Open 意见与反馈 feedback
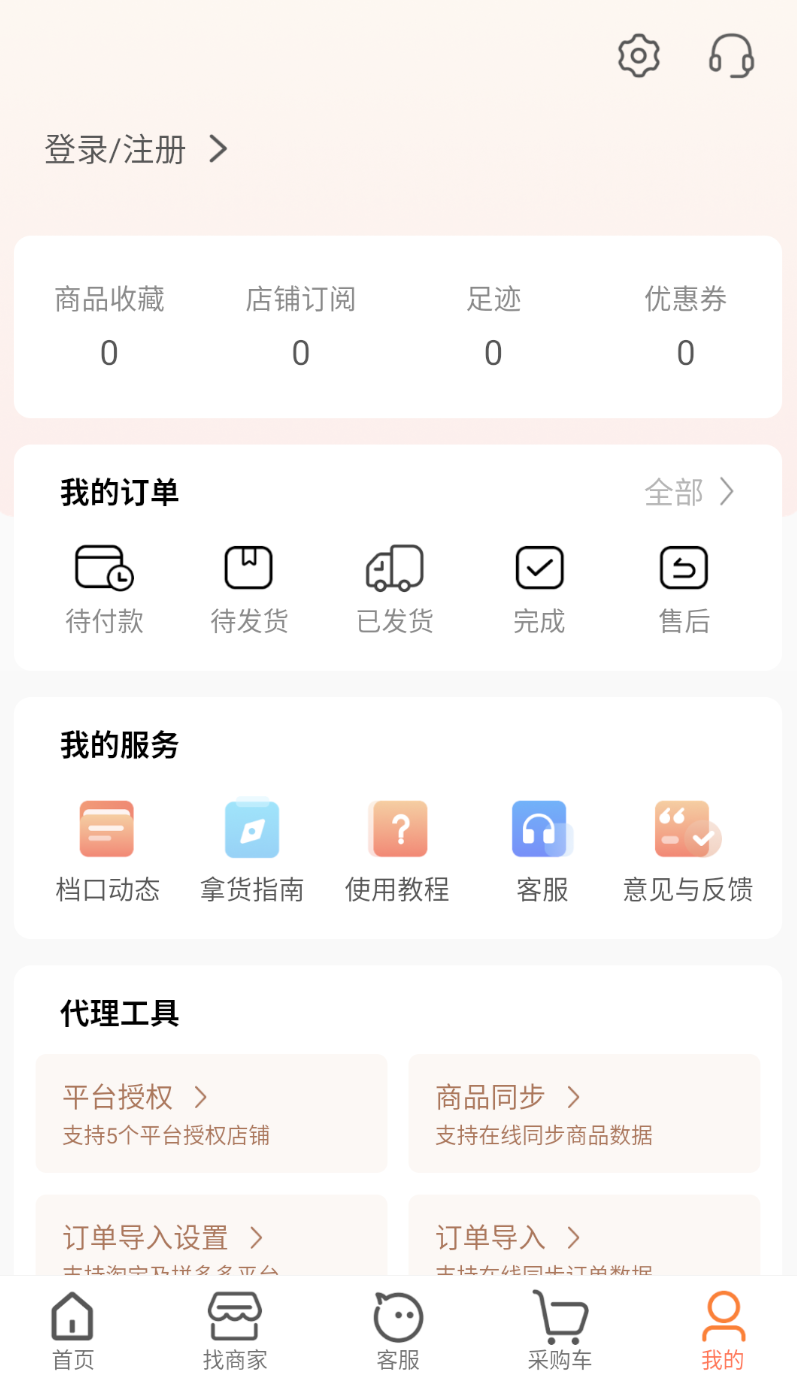Screen dimensions: 797x1376 point(688,852)
